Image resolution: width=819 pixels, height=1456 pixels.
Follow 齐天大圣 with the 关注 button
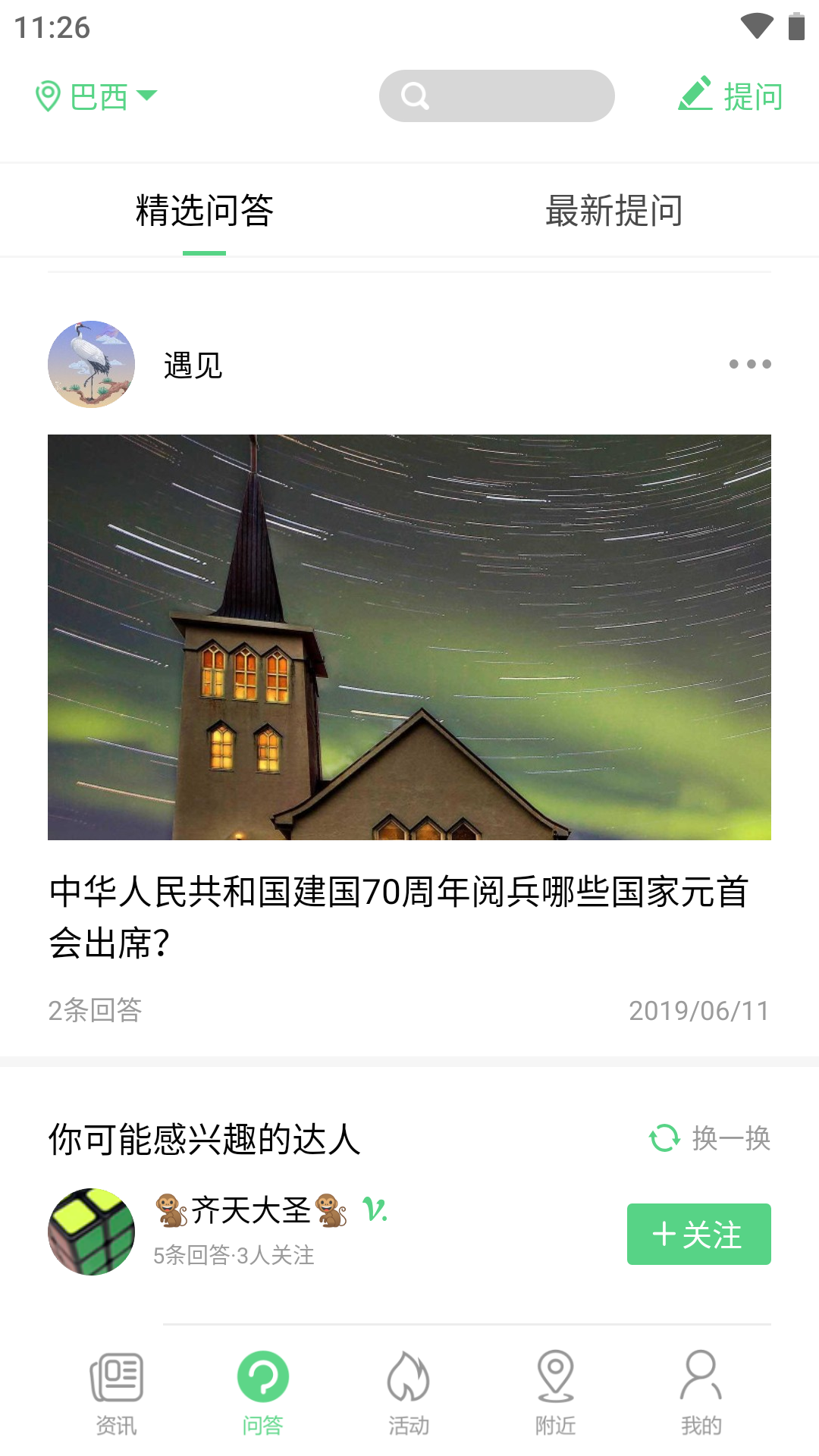[698, 1234]
